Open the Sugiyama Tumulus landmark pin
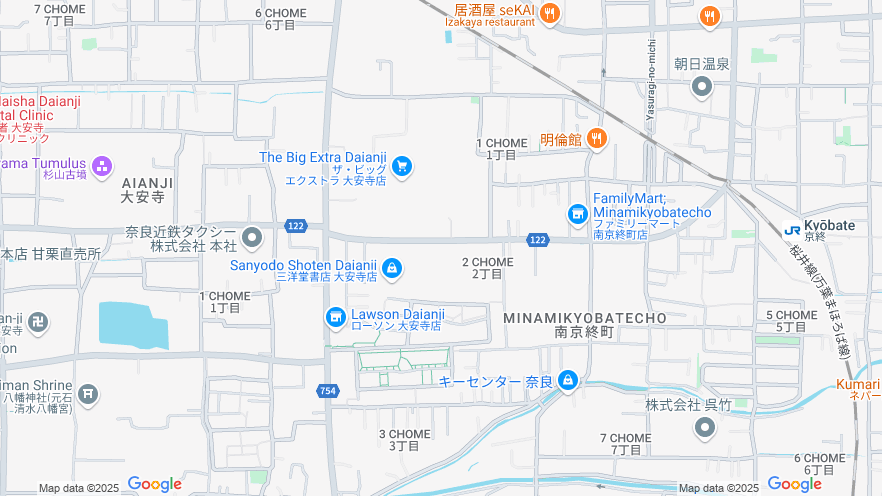Image resolution: width=882 pixels, height=496 pixels. (101, 165)
